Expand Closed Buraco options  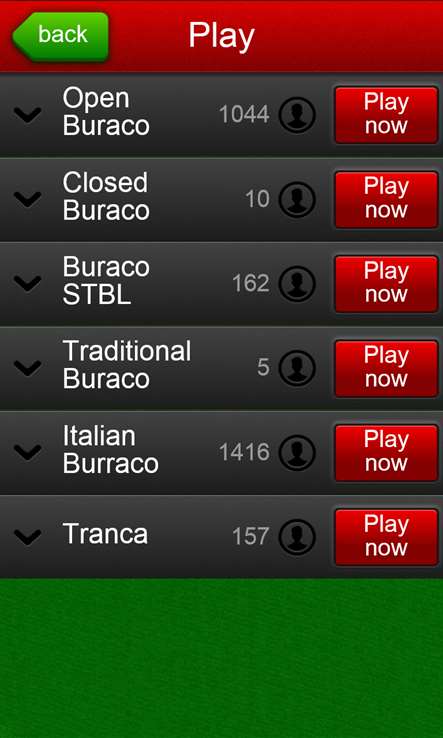tap(28, 199)
